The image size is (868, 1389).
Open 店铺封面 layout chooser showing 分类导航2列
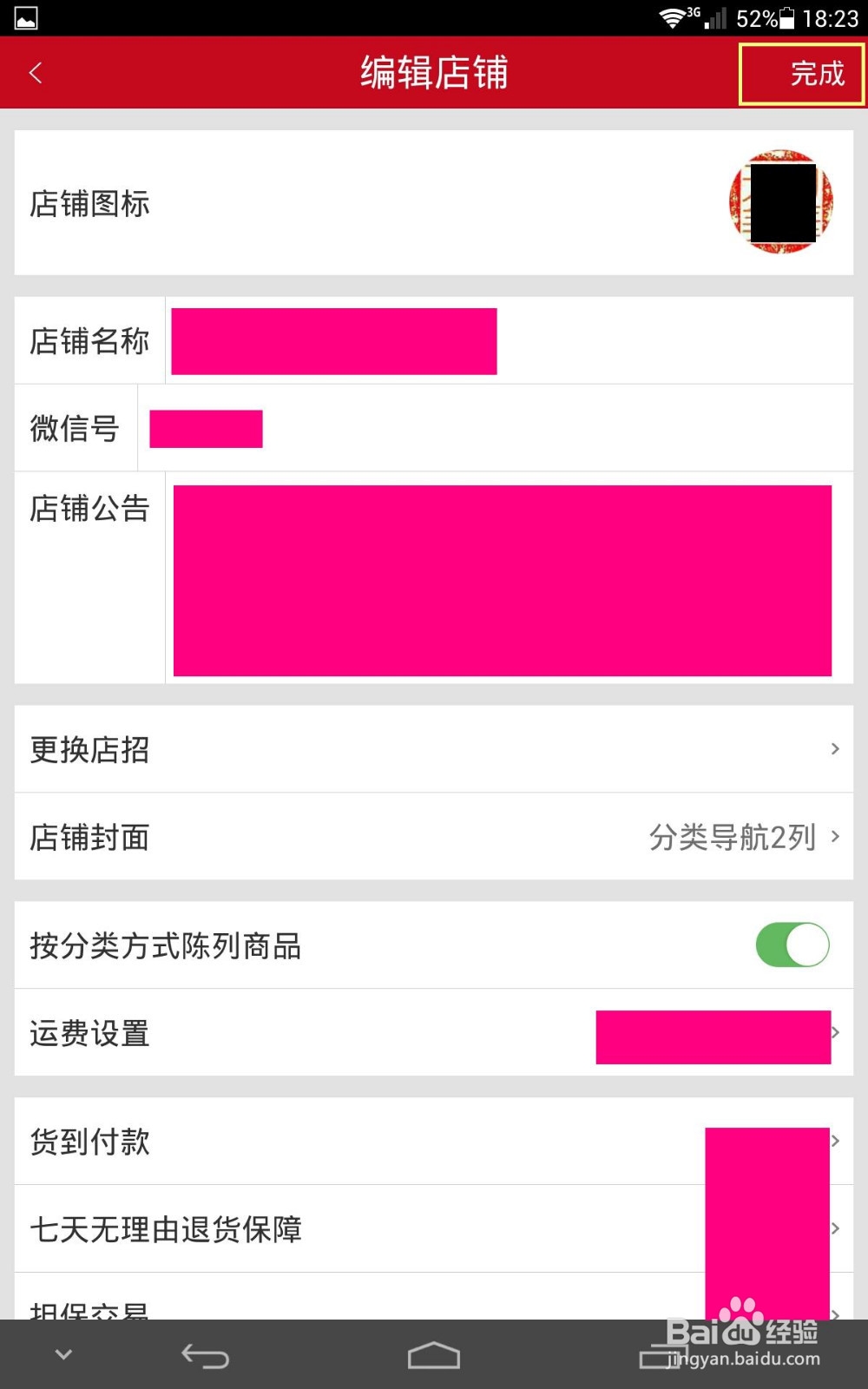[434, 836]
